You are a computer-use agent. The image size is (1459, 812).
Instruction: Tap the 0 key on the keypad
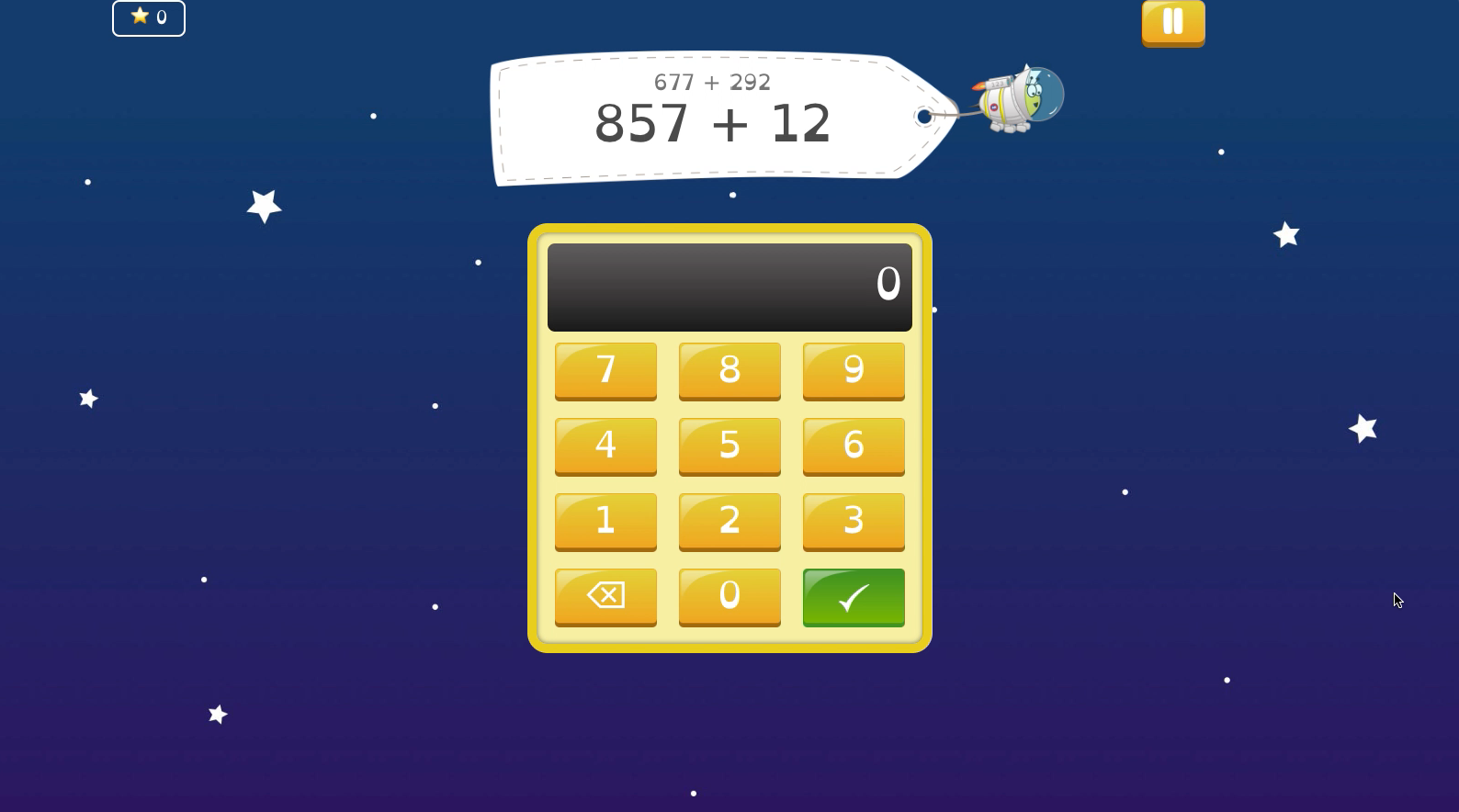[x=729, y=596]
